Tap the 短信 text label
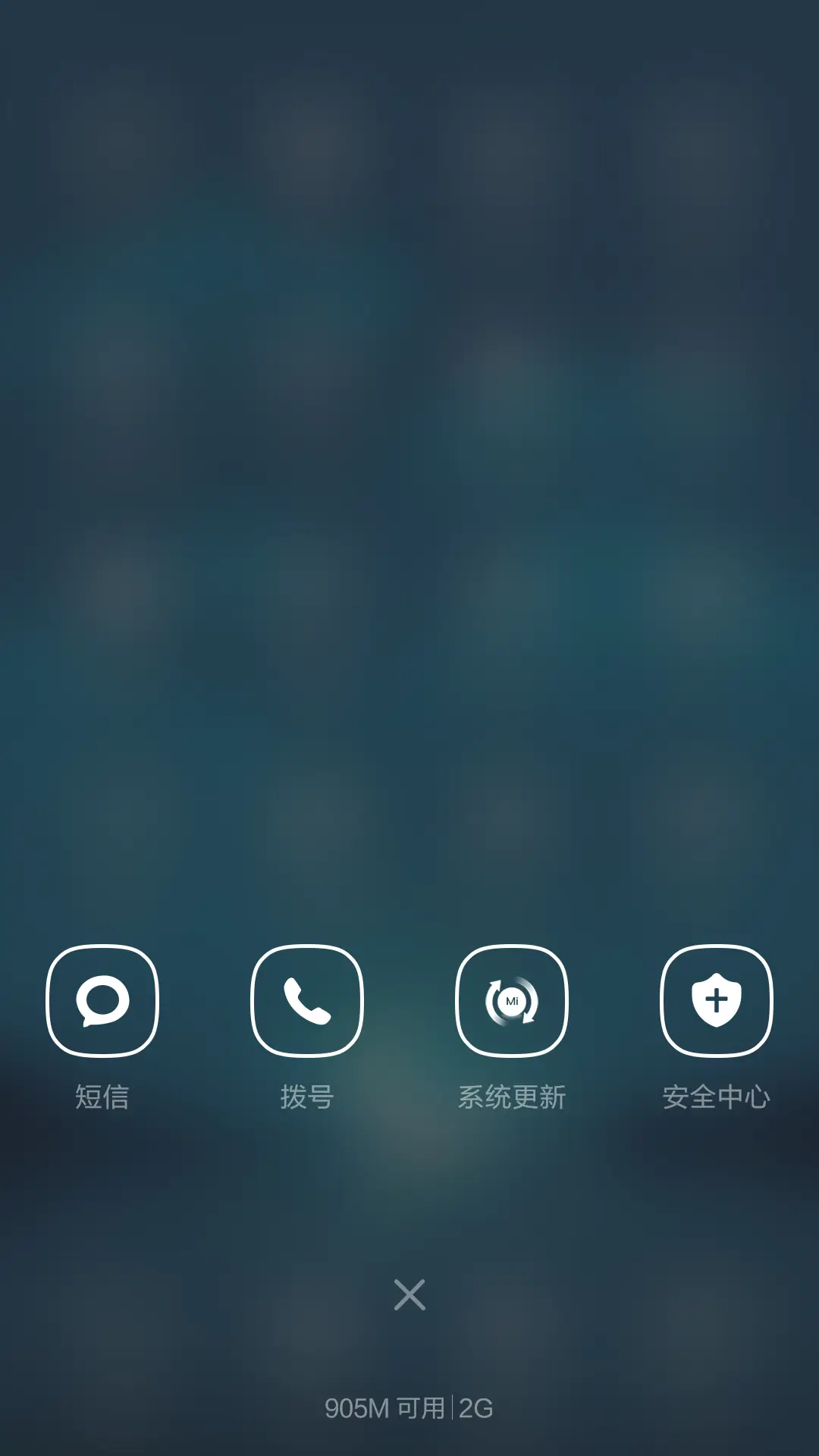Viewport: 819px width, 1456px height. pos(103,1094)
